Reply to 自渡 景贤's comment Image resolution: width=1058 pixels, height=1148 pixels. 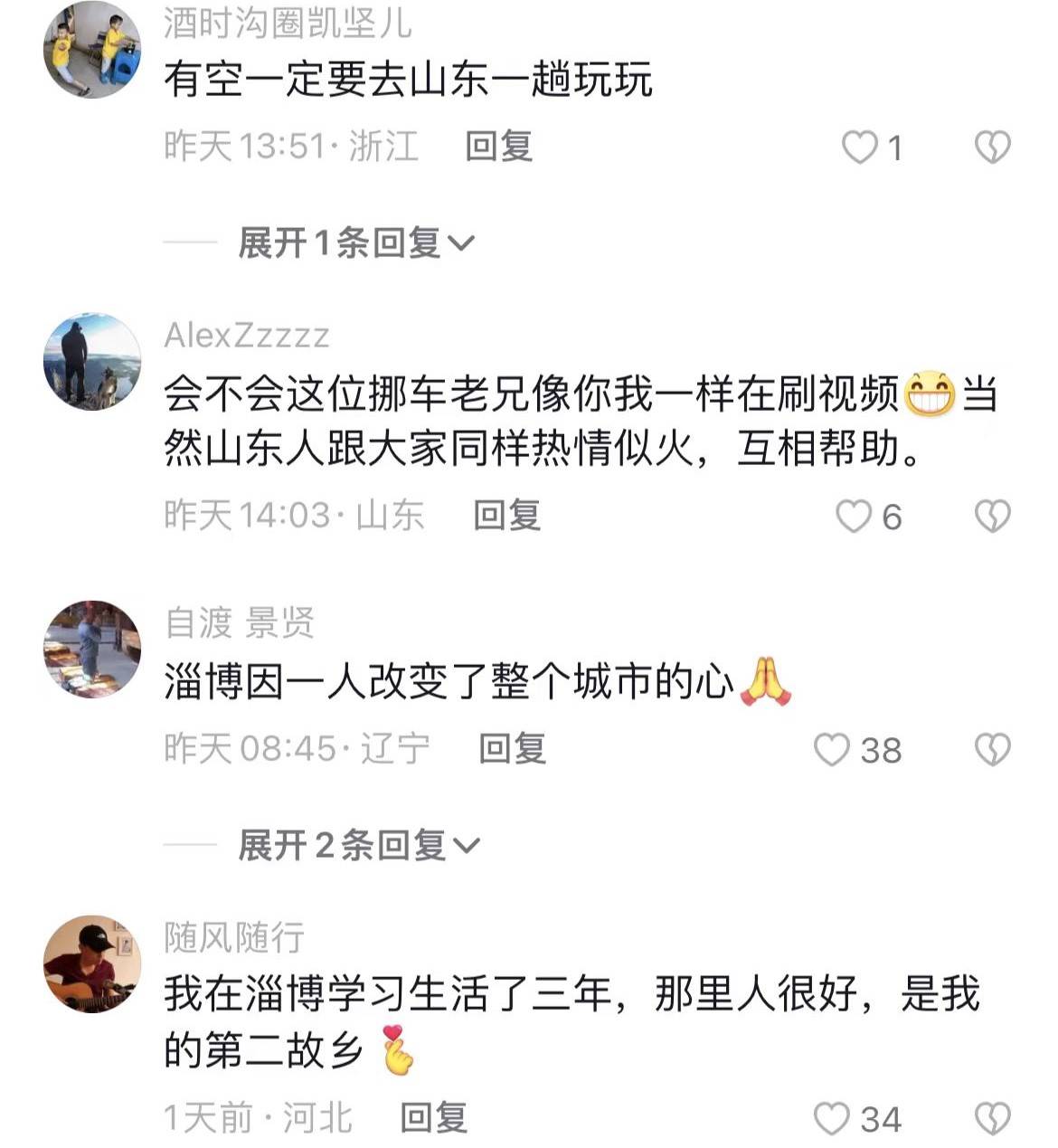click(512, 749)
